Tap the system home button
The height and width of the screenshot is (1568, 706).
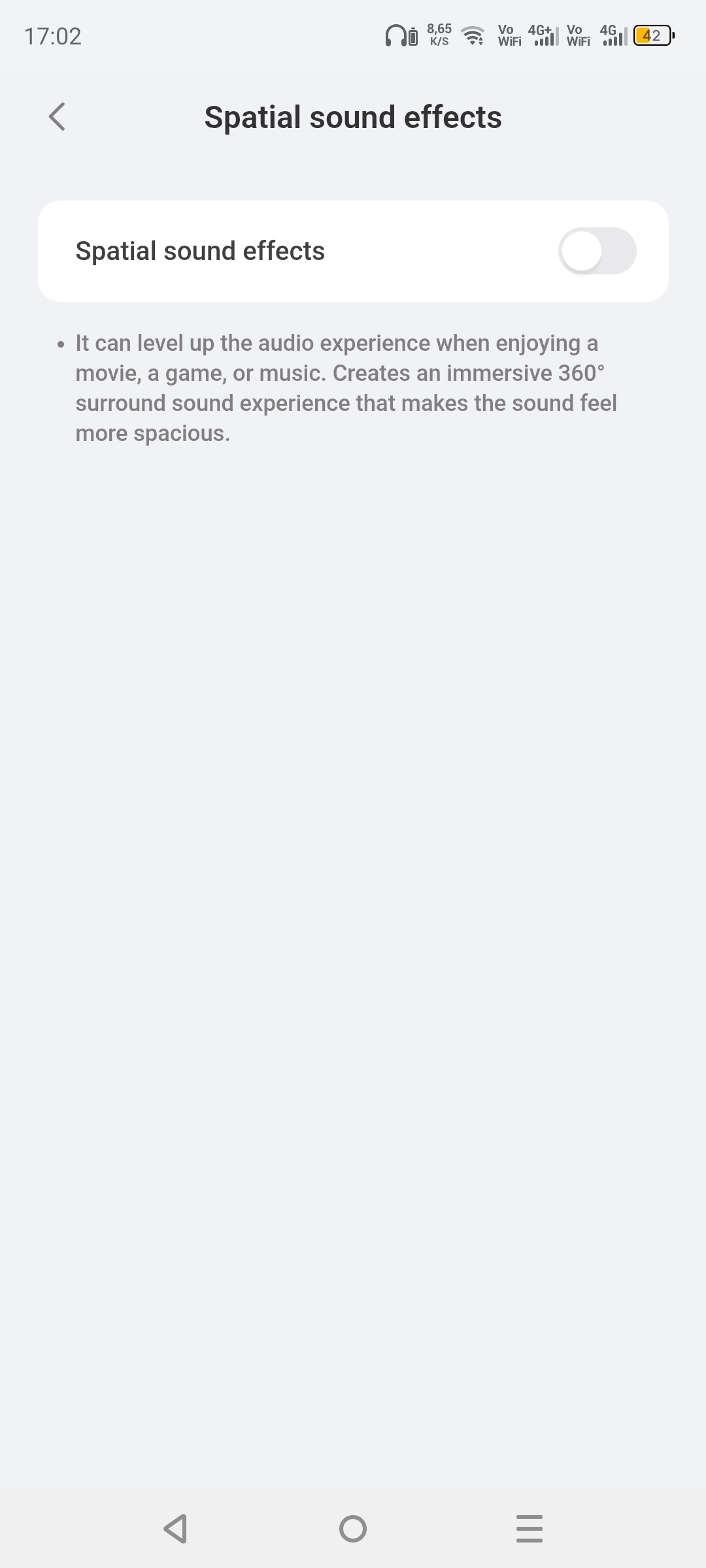coord(353,1529)
